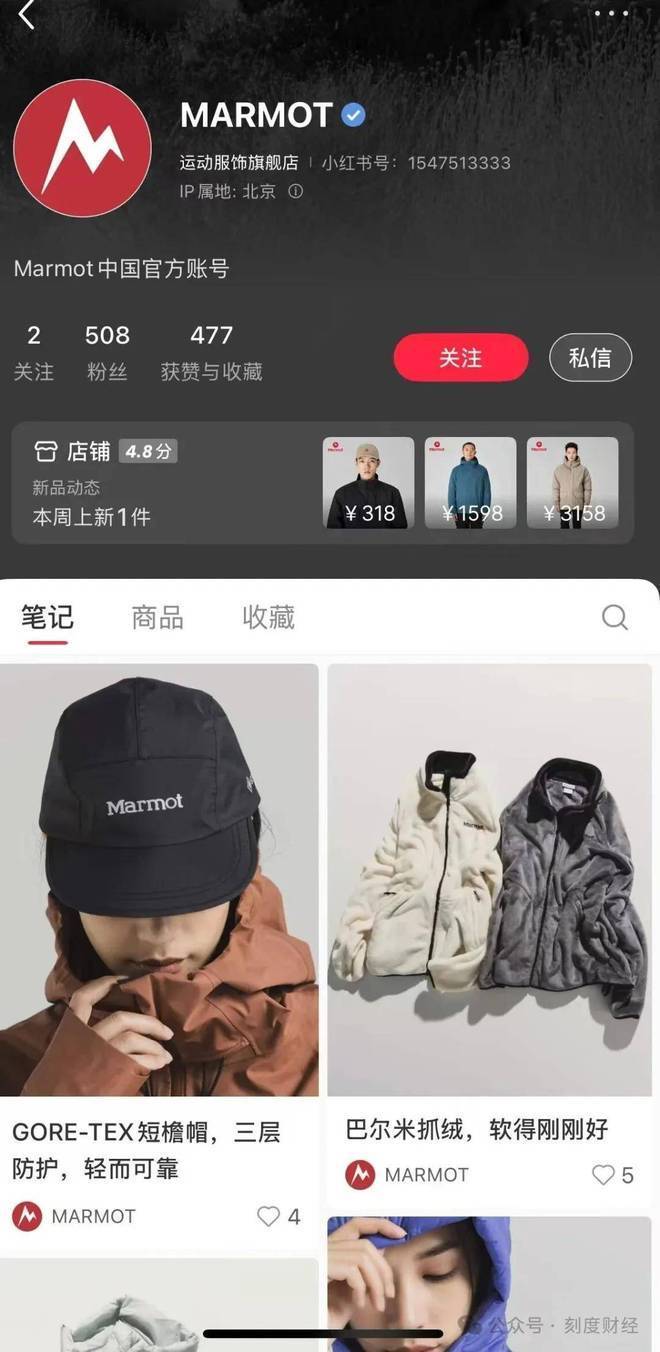Open the blue hooded jacket note

click(x=489, y=1280)
